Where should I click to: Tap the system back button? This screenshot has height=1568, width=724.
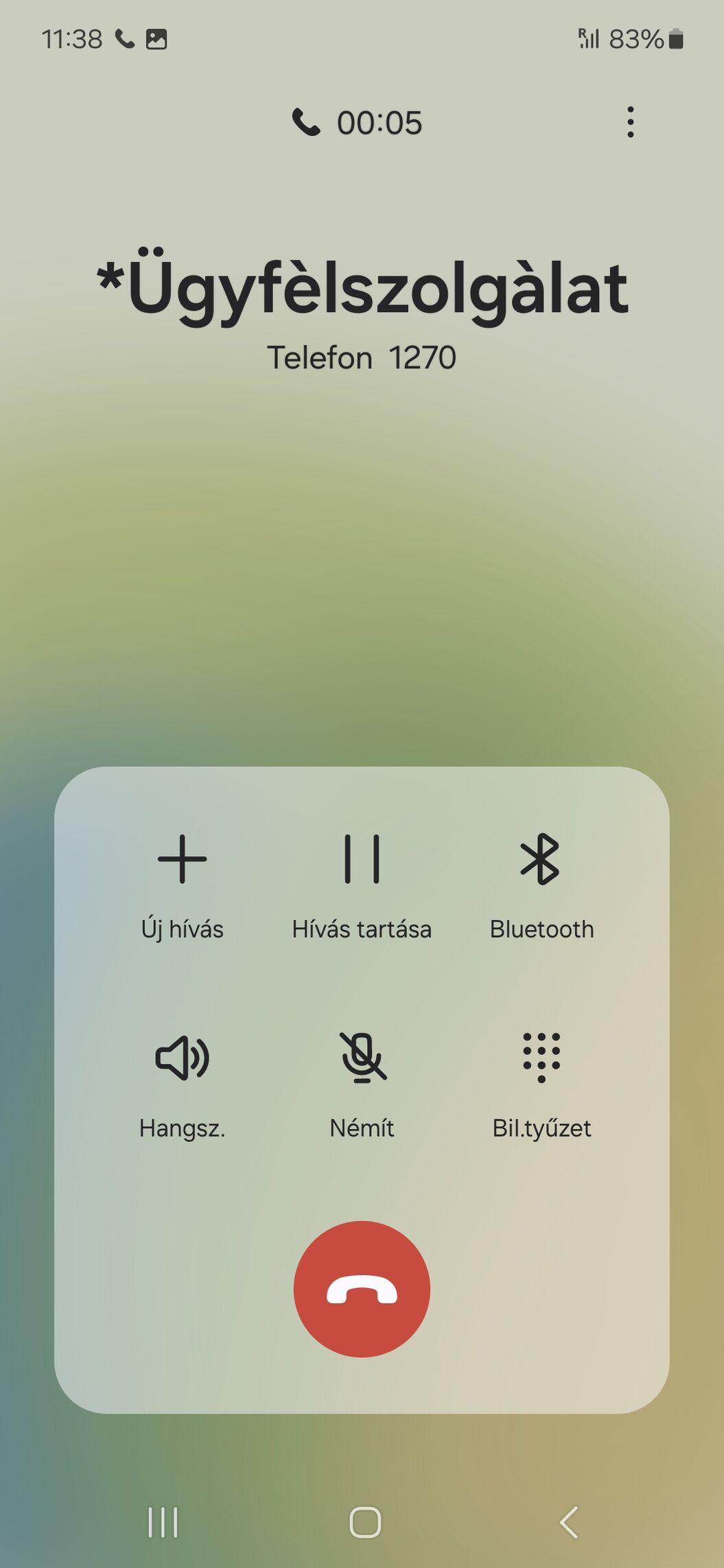(x=568, y=1523)
